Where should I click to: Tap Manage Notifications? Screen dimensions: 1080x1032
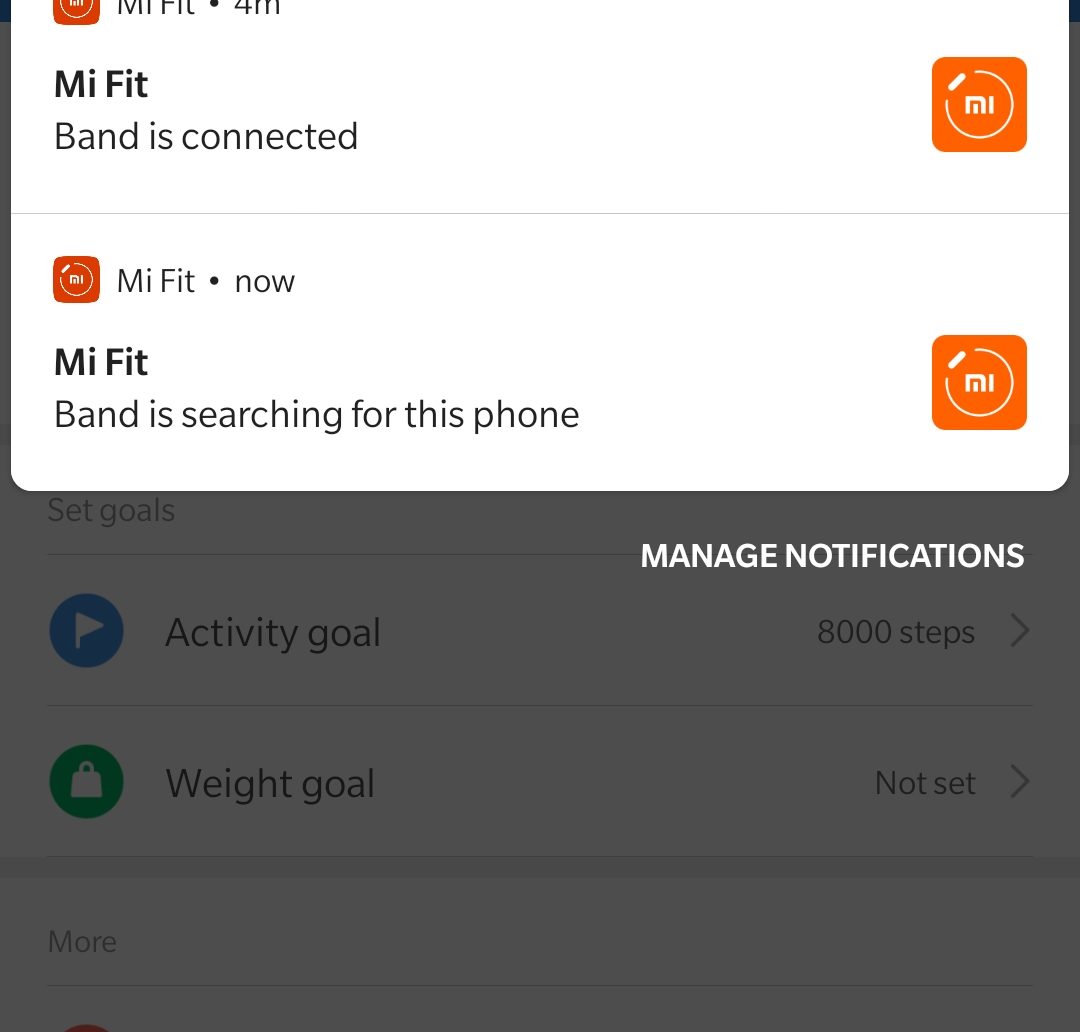point(832,556)
